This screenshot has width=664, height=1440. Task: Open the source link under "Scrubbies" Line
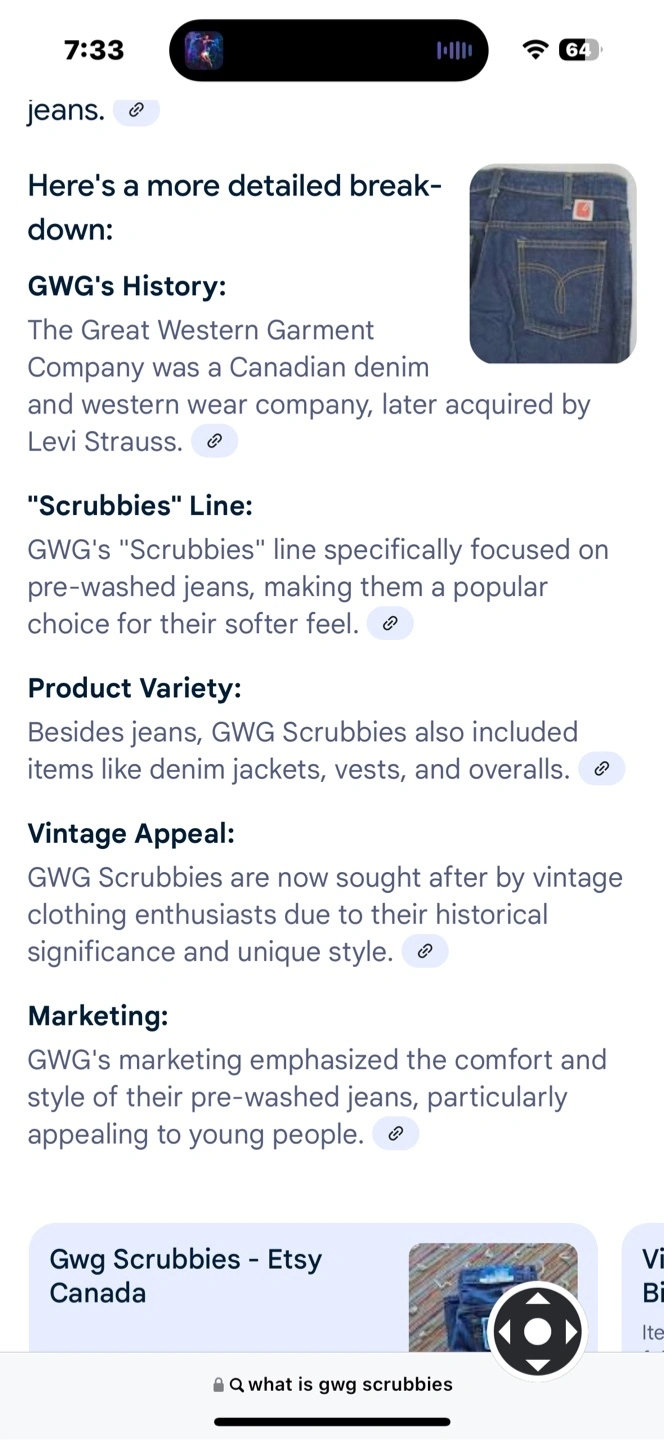coord(390,623)
